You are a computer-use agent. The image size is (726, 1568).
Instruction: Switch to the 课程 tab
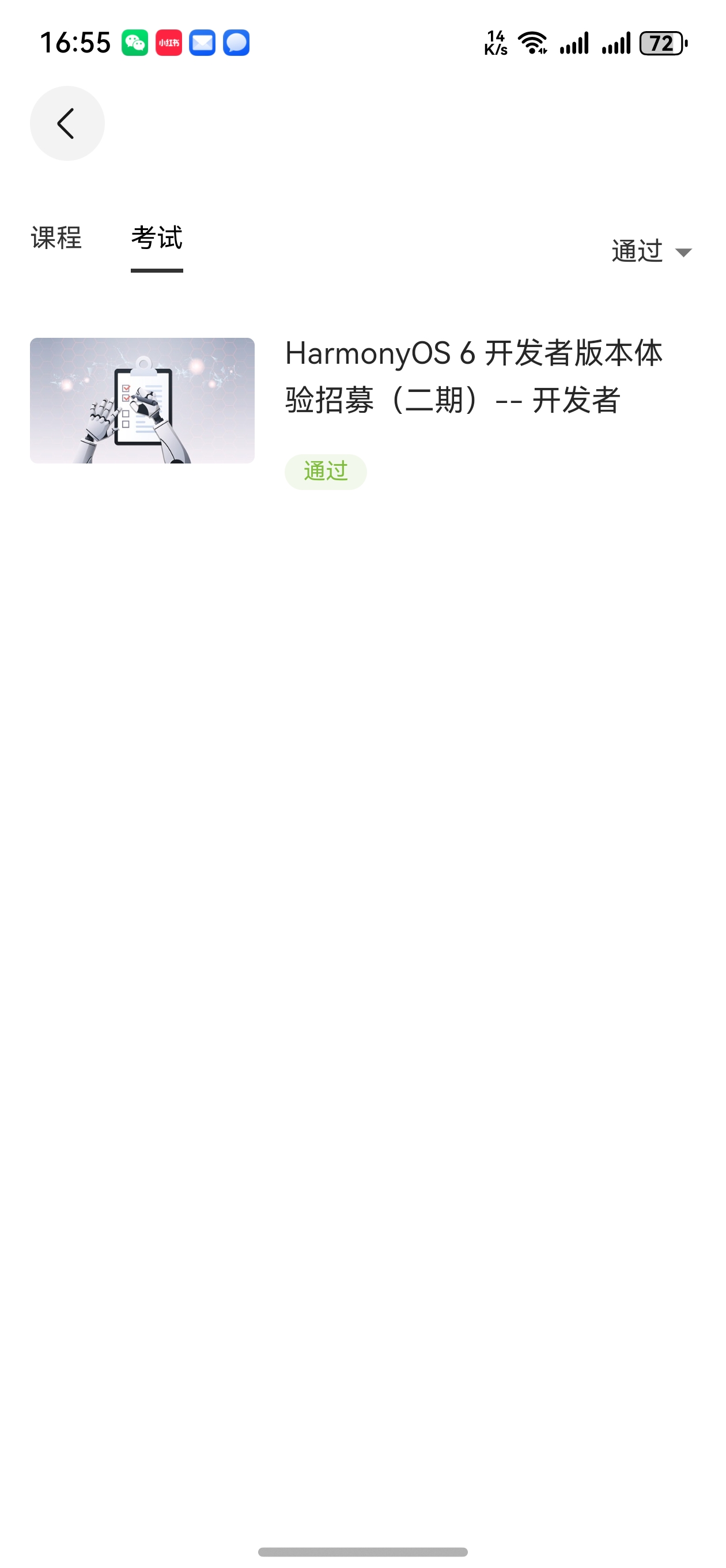tap(56, 238)
